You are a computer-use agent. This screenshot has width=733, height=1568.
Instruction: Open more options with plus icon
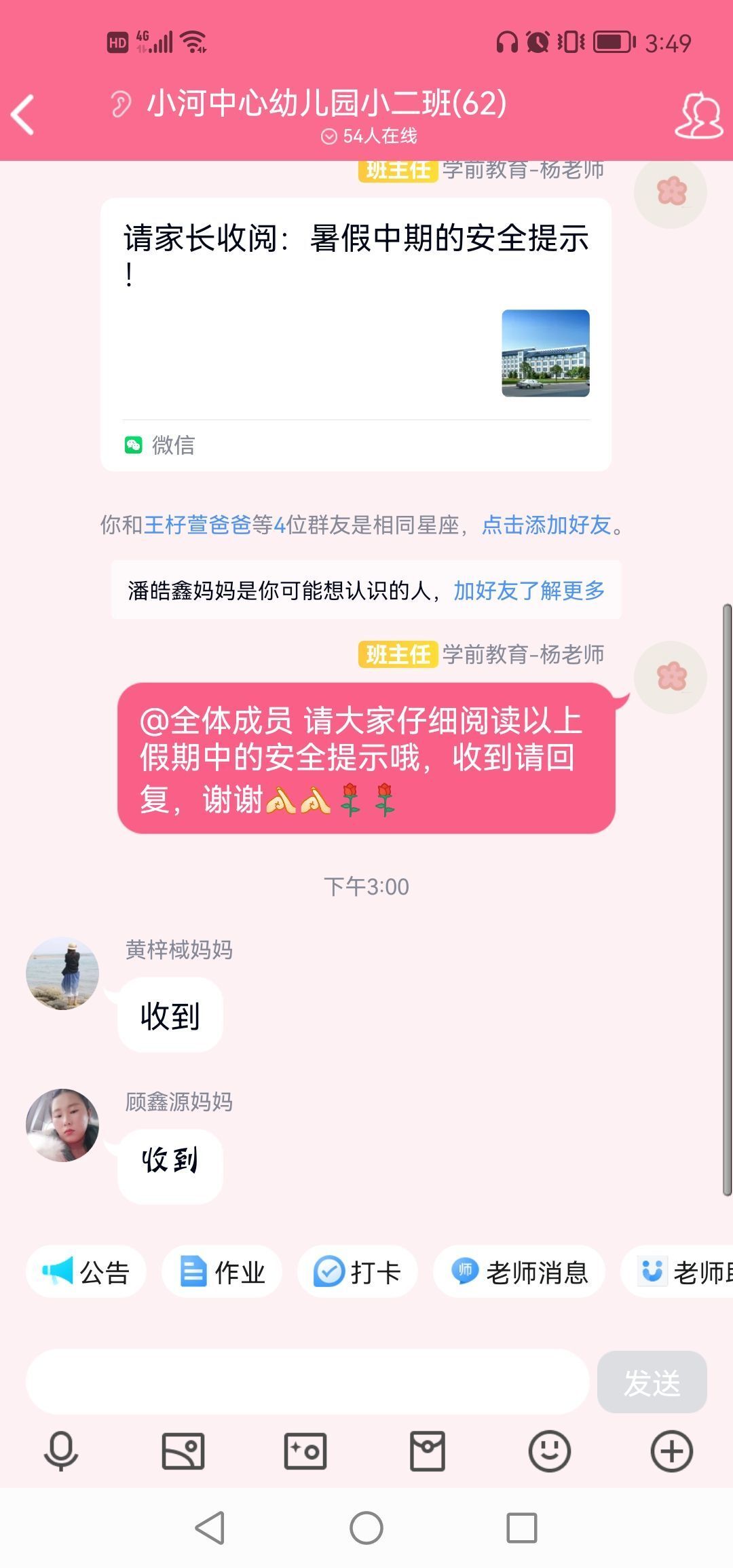coord(672,1451)
